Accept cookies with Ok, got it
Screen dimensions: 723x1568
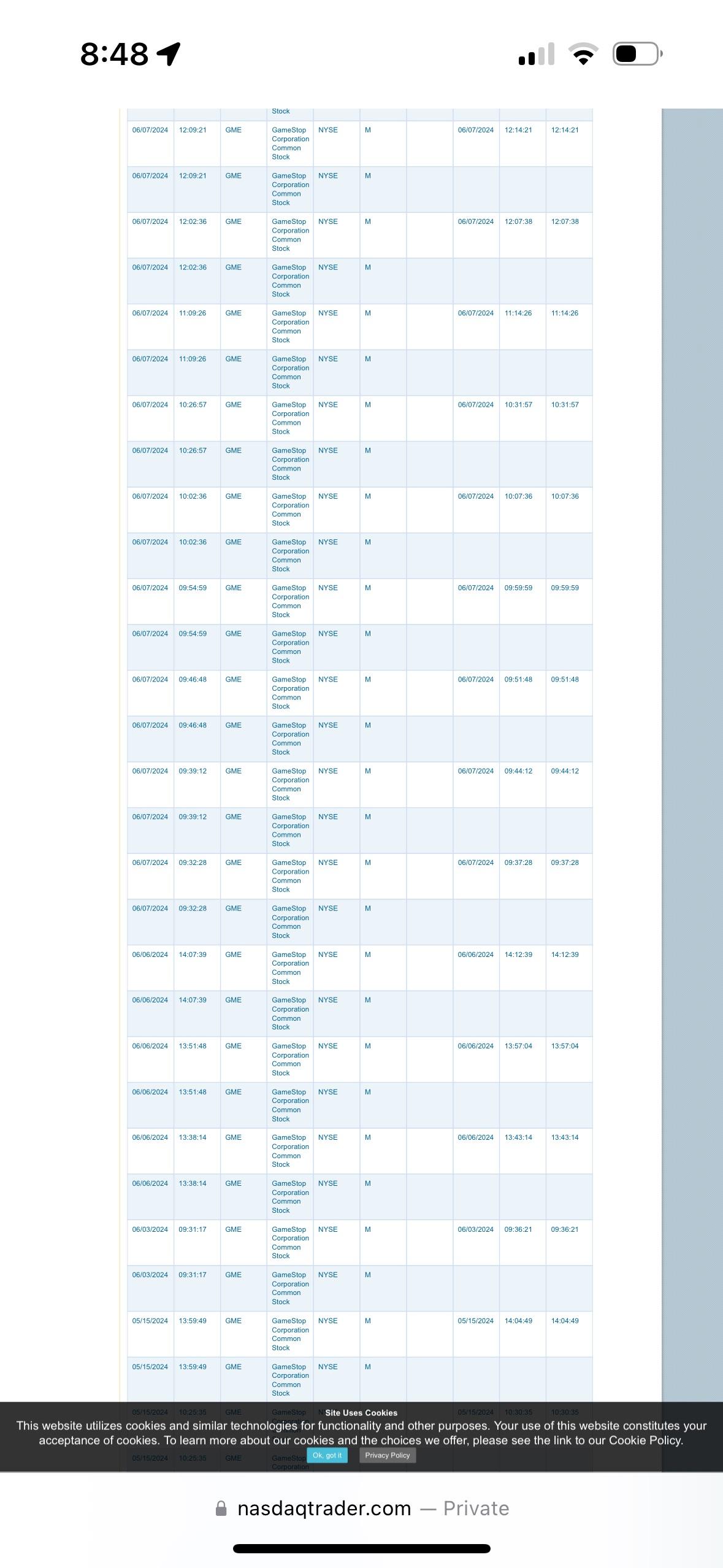tap(327, 1455)
